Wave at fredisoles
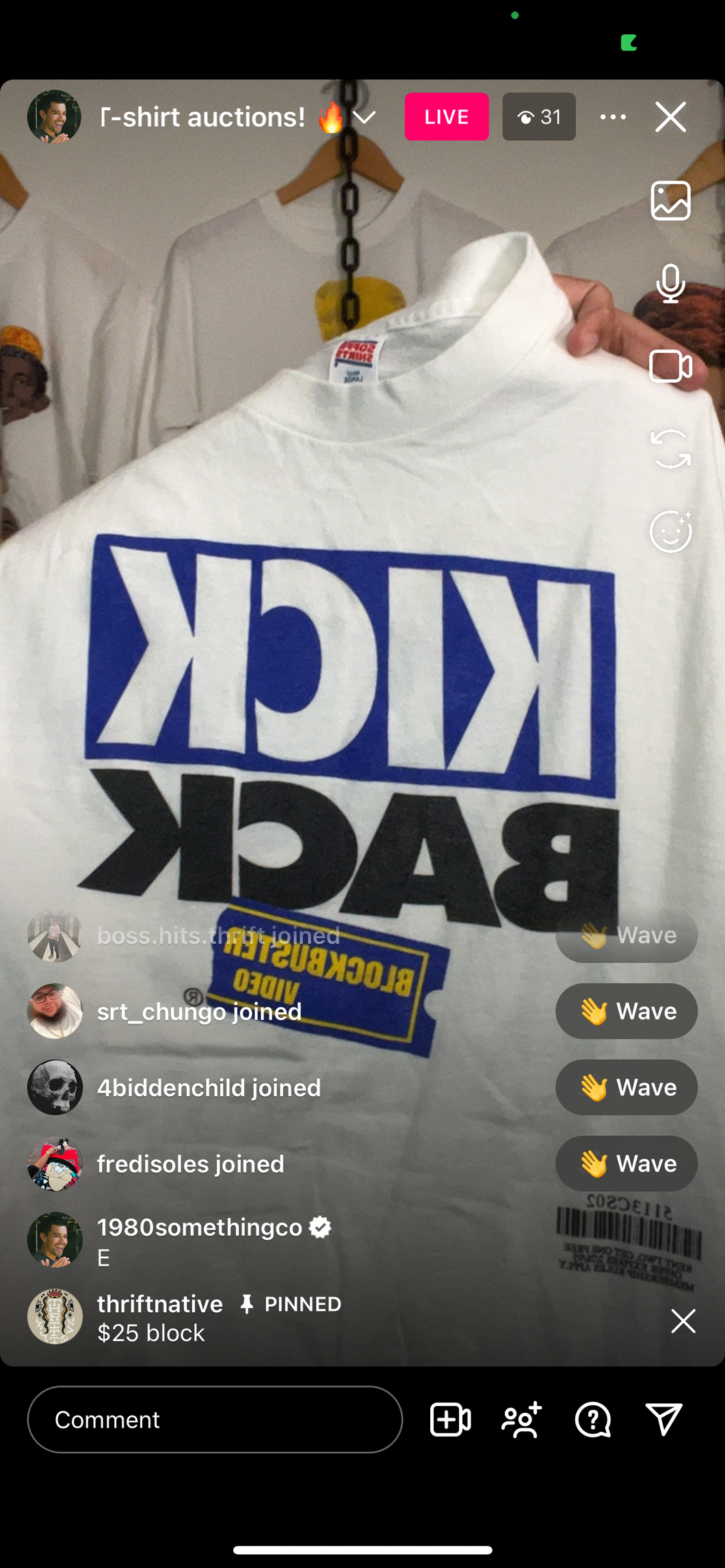The width and height of the screenshot is (725, 1568). 626,1163
